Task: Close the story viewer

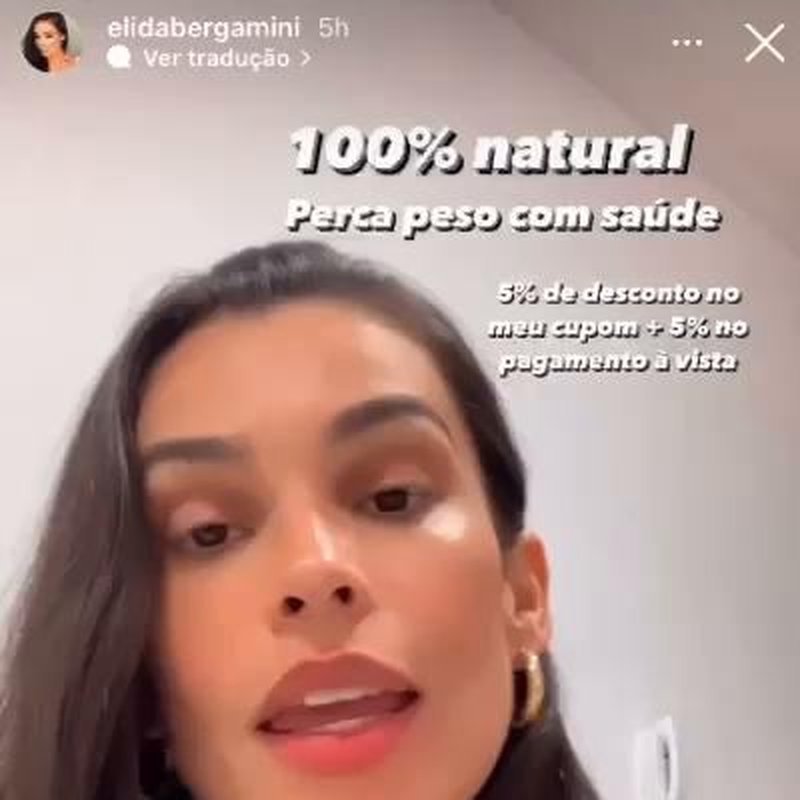Action: click(765, 43)
